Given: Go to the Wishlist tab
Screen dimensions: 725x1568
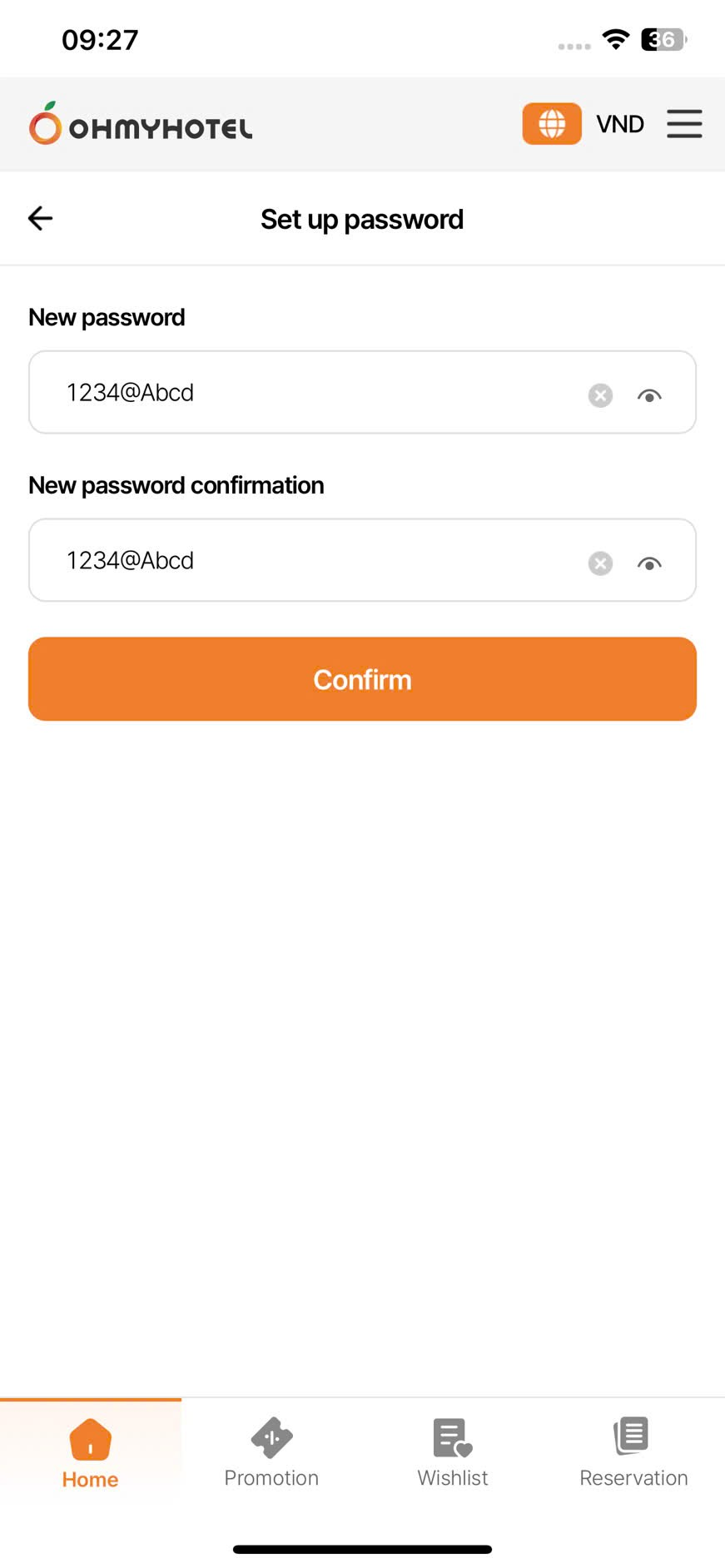Looking at the screenshot, I should (x=453, y=1453).
